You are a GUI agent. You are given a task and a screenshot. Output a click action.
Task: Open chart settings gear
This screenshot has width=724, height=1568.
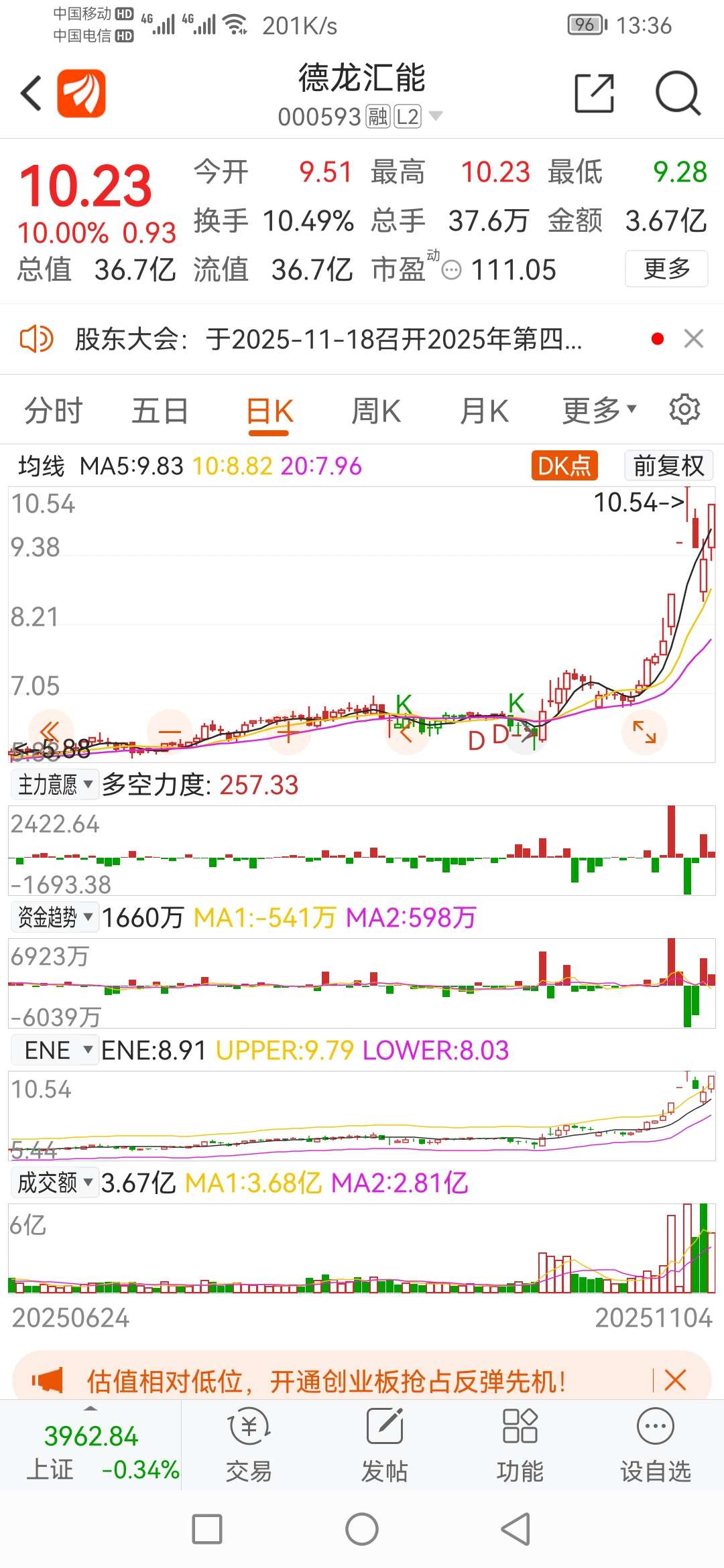(684, 409)
